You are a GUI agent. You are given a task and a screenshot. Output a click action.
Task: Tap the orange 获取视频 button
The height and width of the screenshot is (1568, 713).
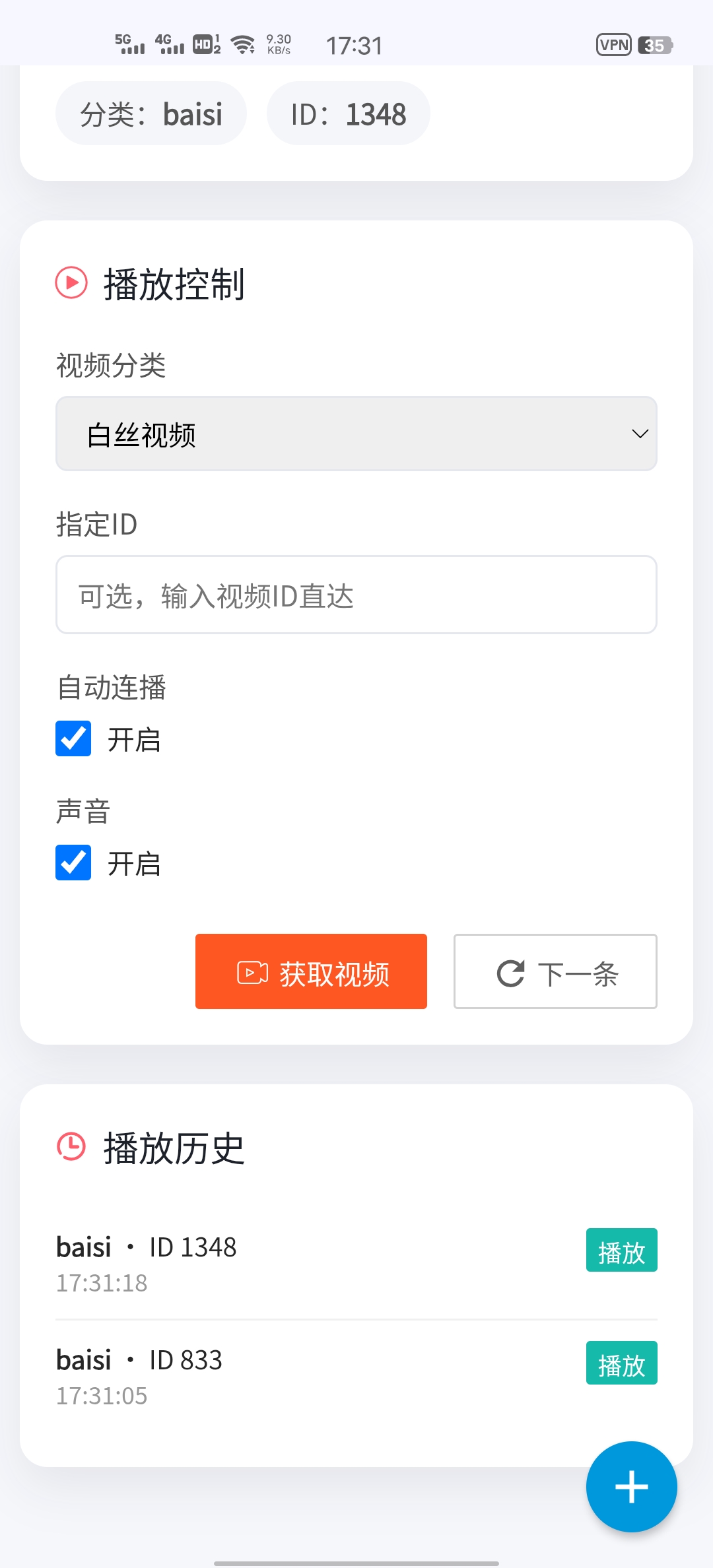click(x=311, y=971)
